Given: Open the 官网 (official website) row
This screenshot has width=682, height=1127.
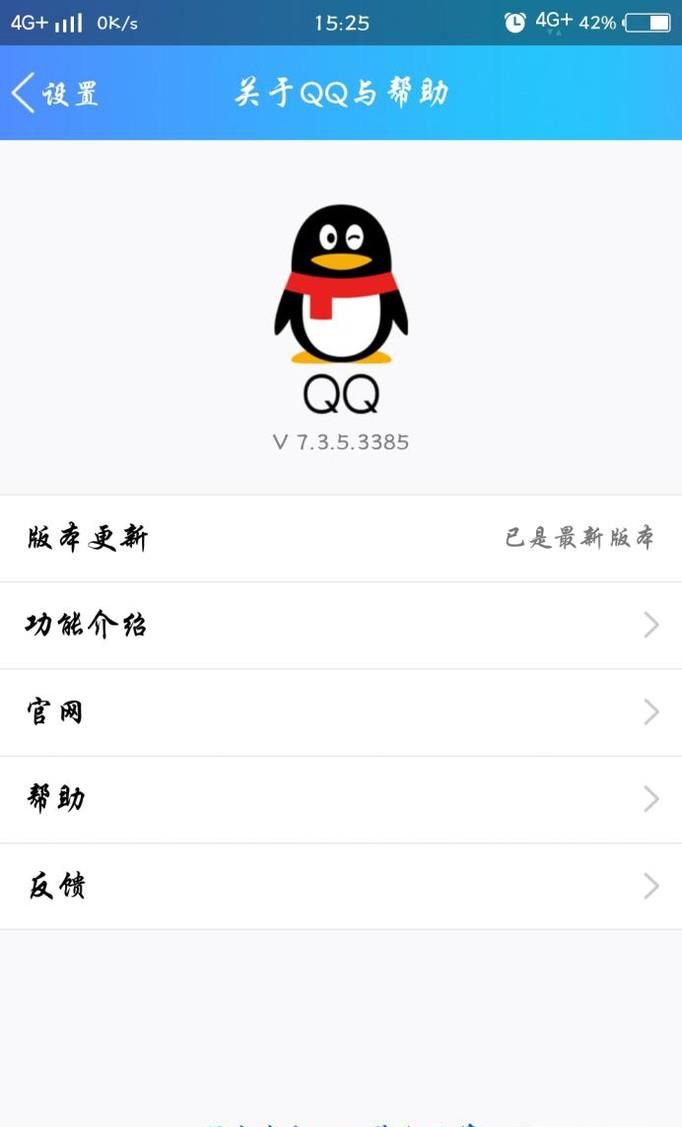Looking at the screenshot, I should point(340,712).
